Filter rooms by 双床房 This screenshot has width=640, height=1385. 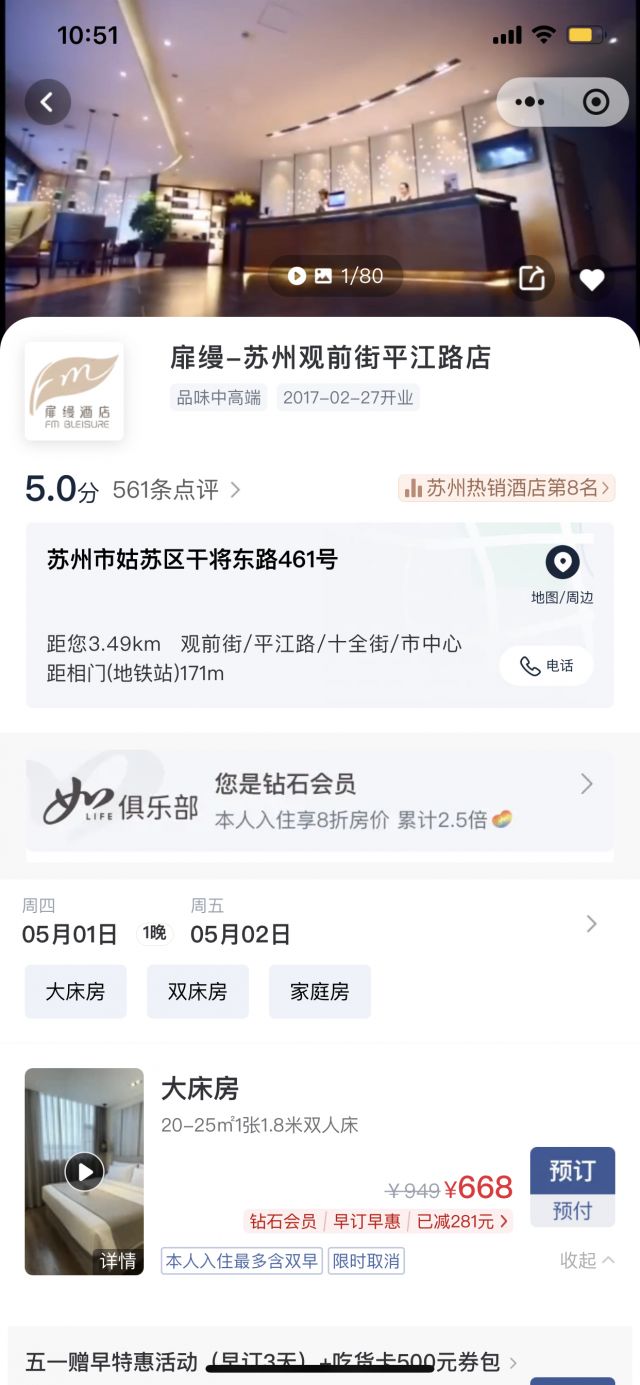pos(197,992)
